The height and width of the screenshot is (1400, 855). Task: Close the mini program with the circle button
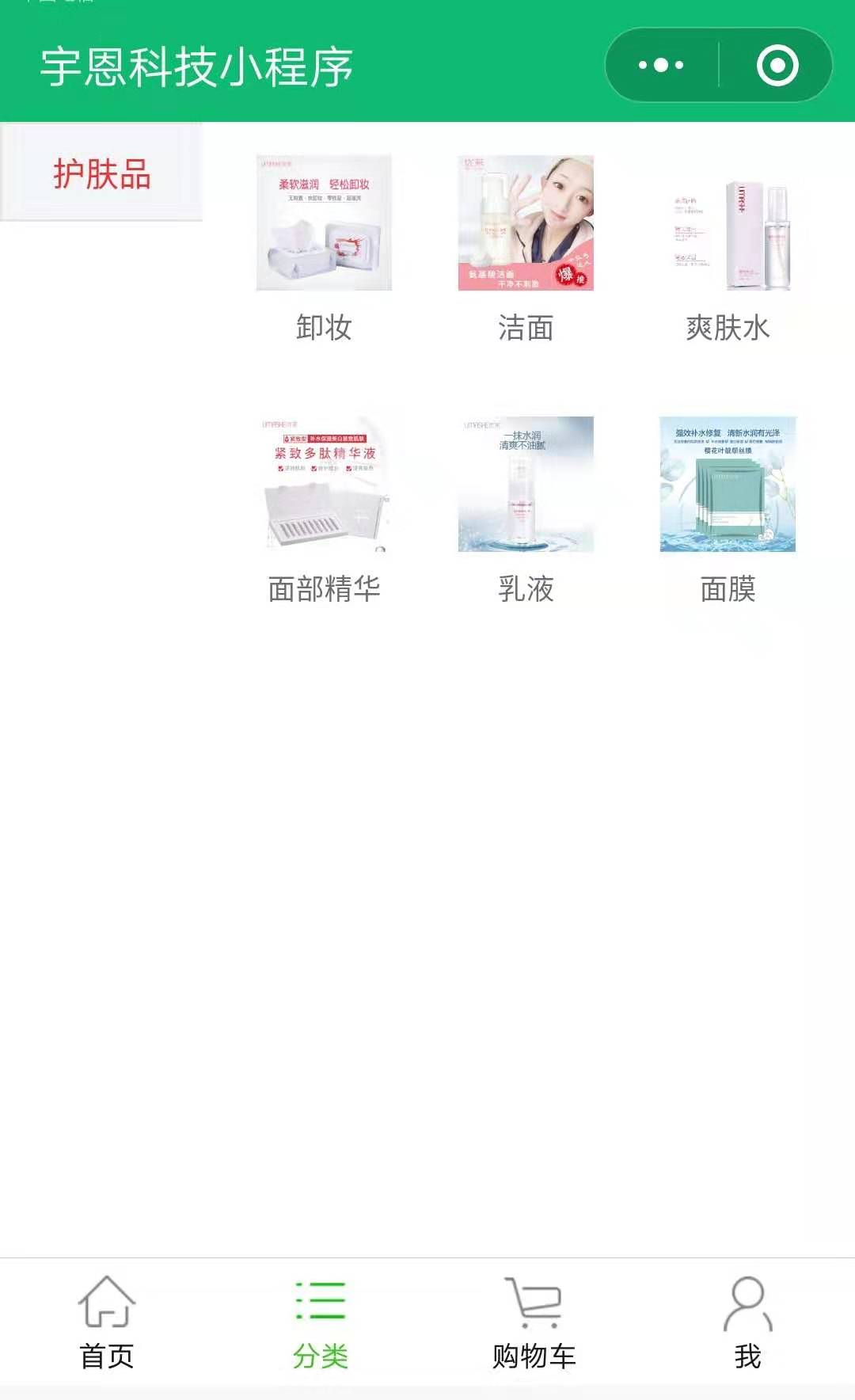tap(777, 65)
